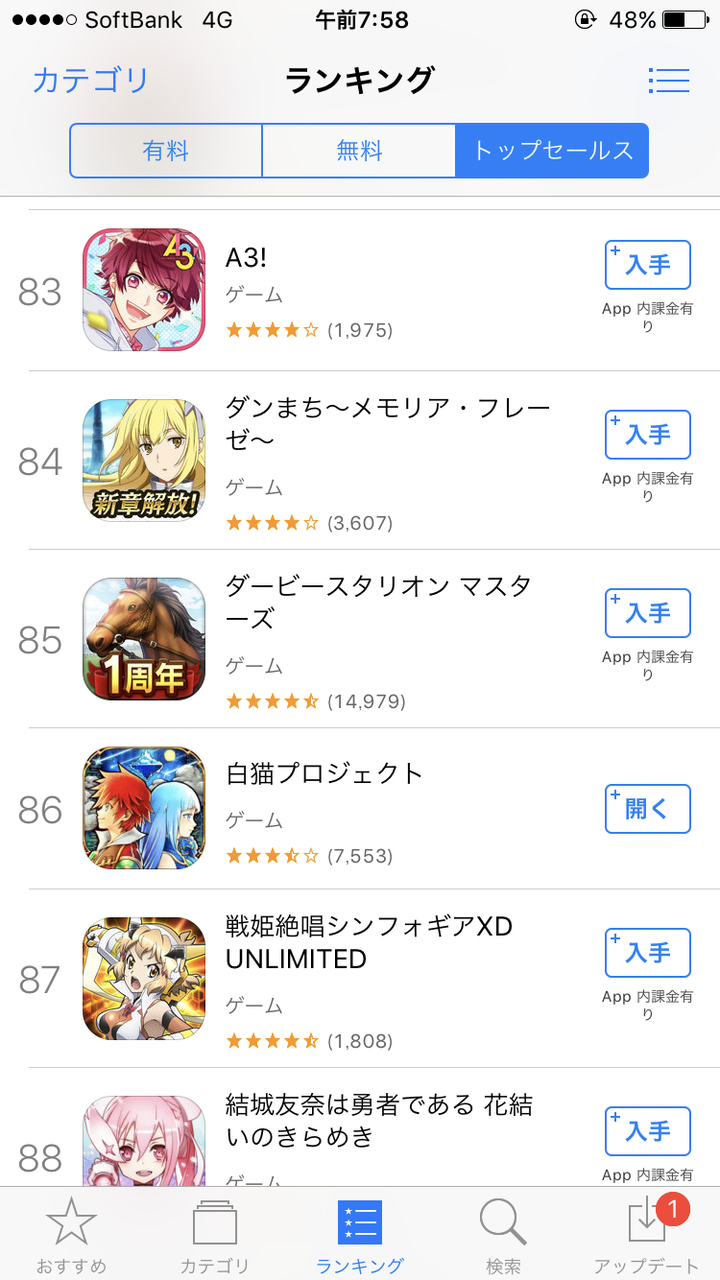Screen dimensions: 720x1280
Task: Select the トップセールス segment
Action: click(552, 150)
